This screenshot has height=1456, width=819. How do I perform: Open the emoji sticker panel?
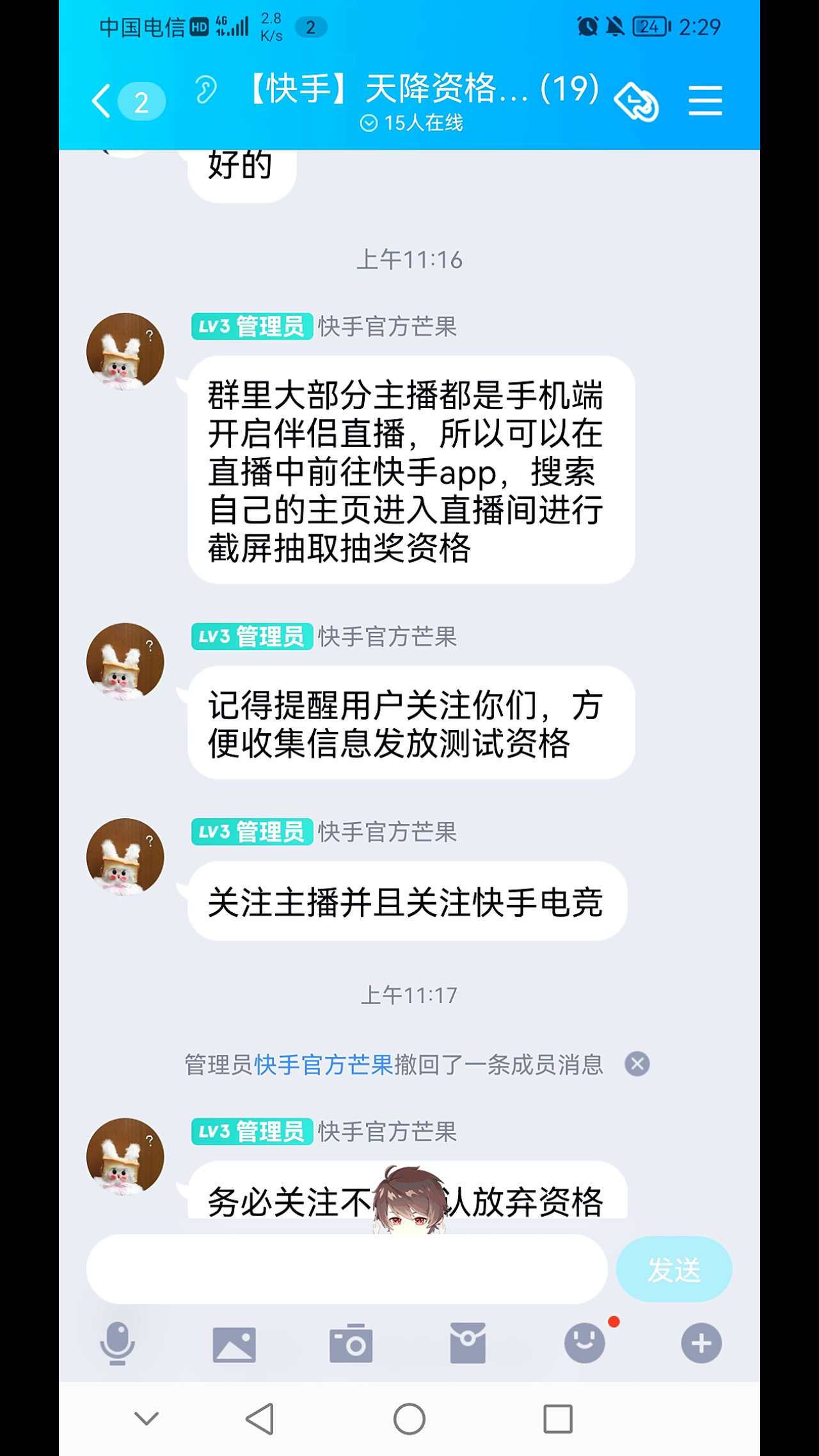[x=585, y=1342]
